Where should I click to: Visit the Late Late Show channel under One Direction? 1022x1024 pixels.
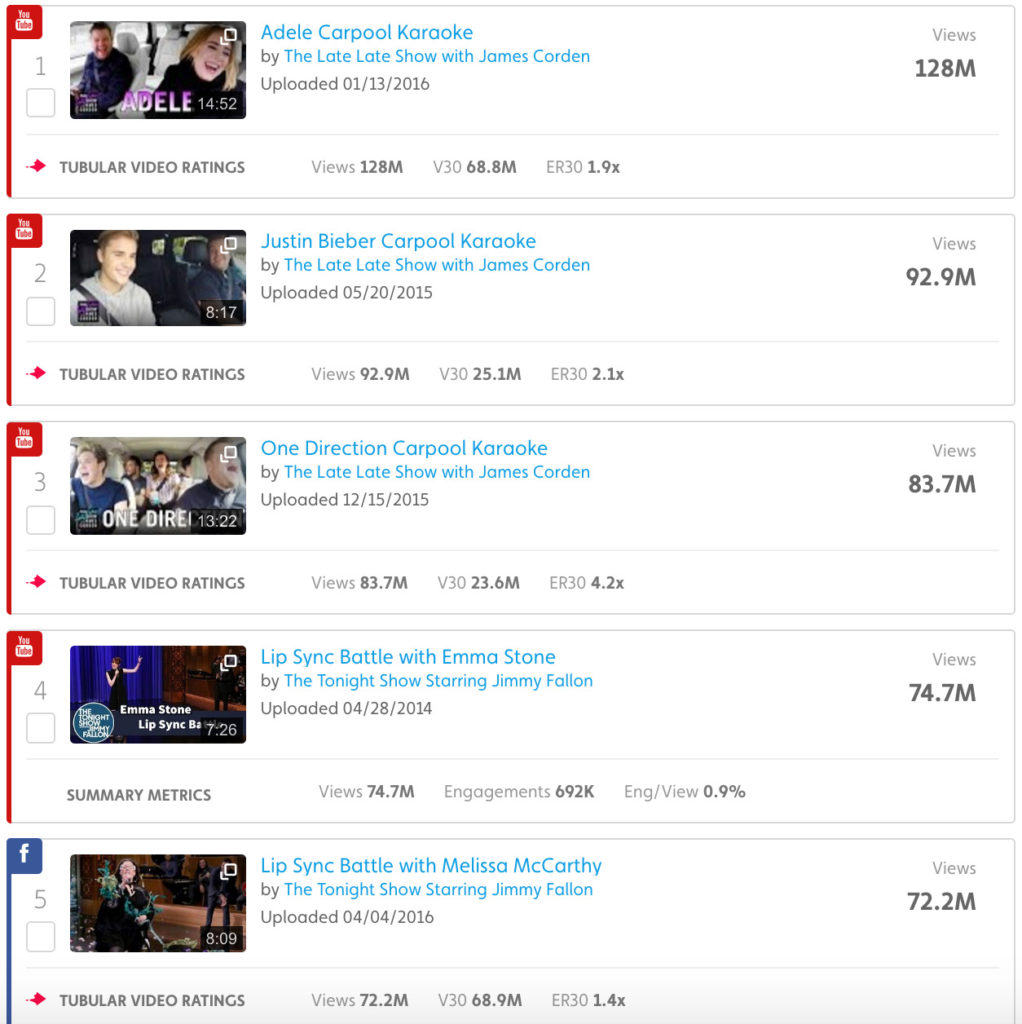pyautogui.click(x=436, y=472)
